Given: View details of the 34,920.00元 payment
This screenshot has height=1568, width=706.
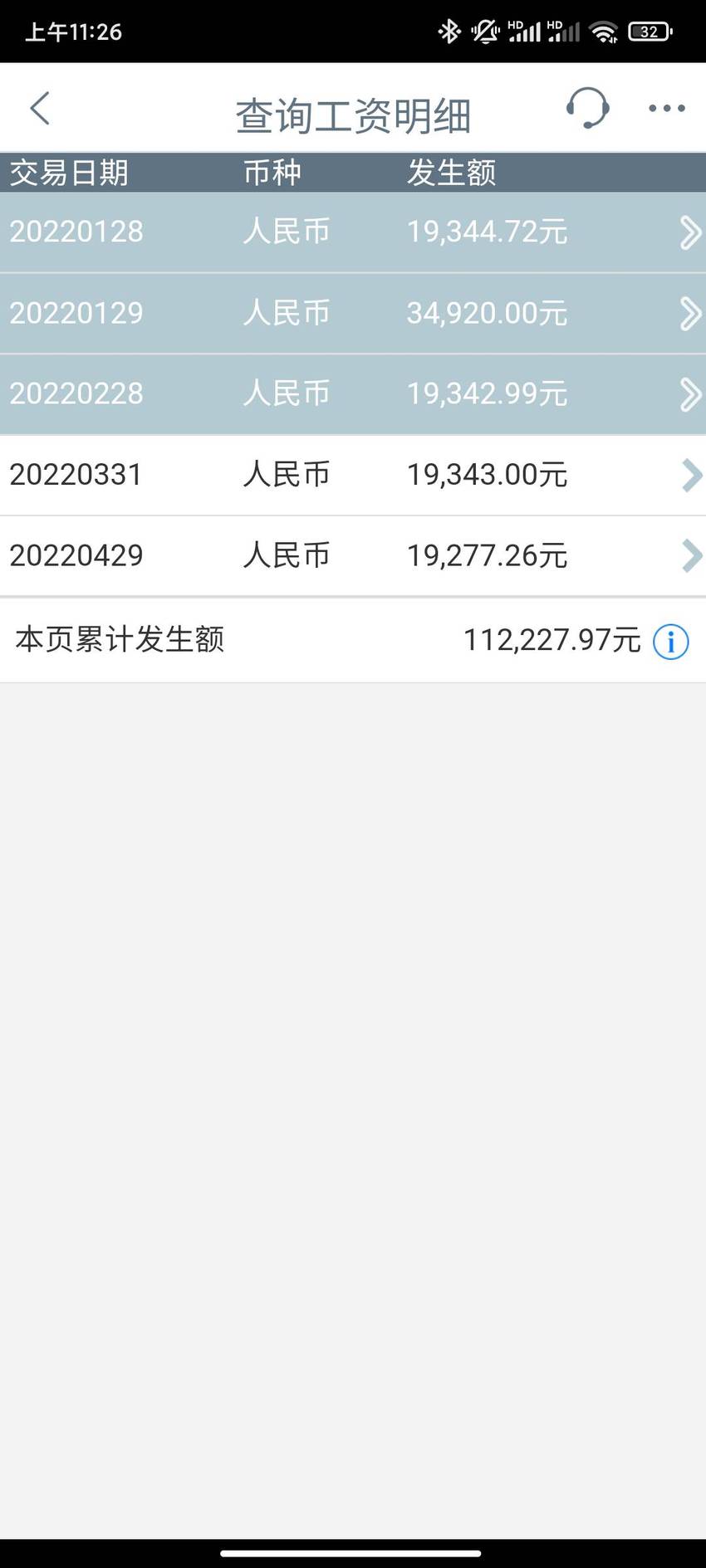Looking at the screenshot, I should click(353, 314).
